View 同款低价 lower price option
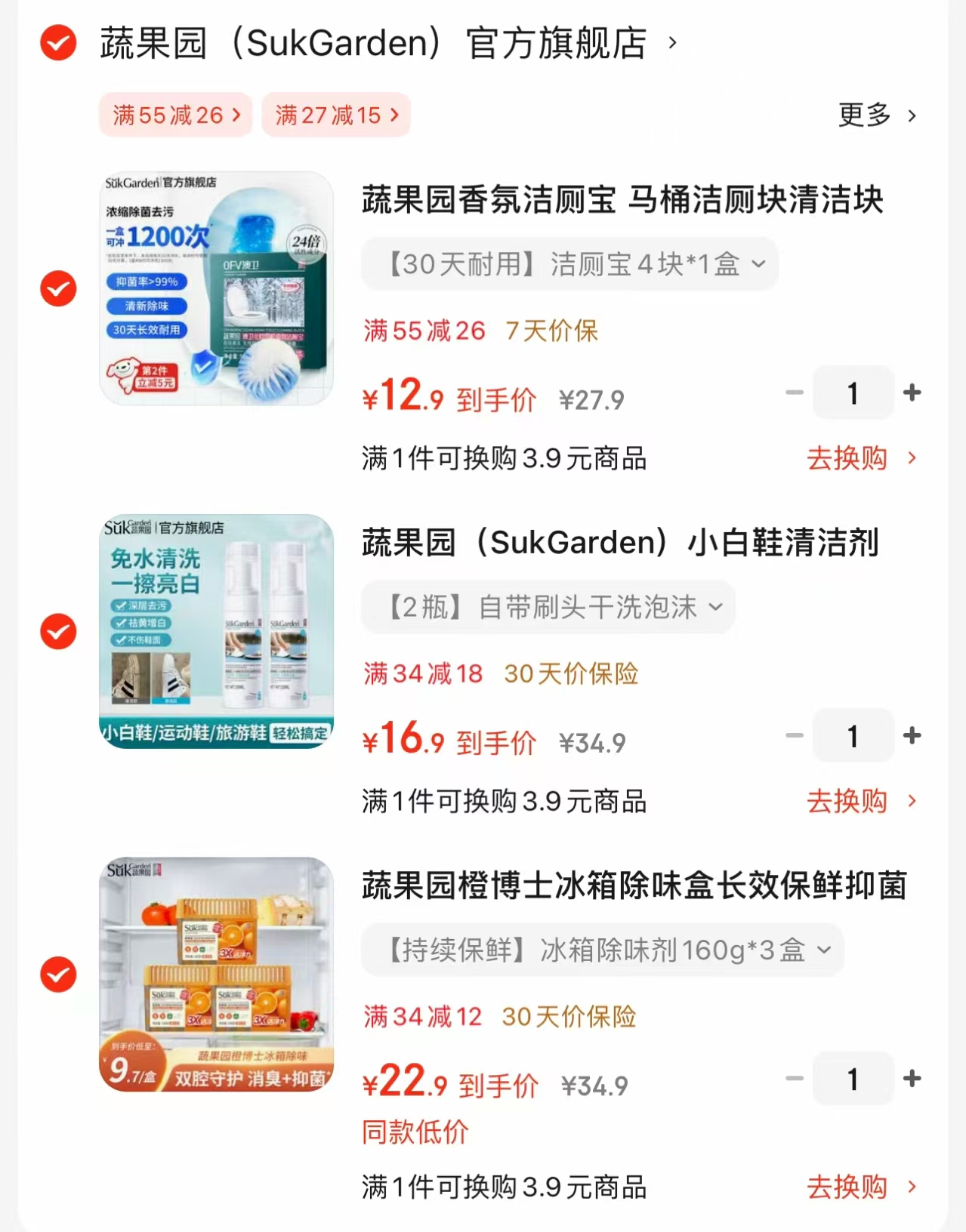The height and width of the screenshot is (1232, 966). coord(415,1132)
